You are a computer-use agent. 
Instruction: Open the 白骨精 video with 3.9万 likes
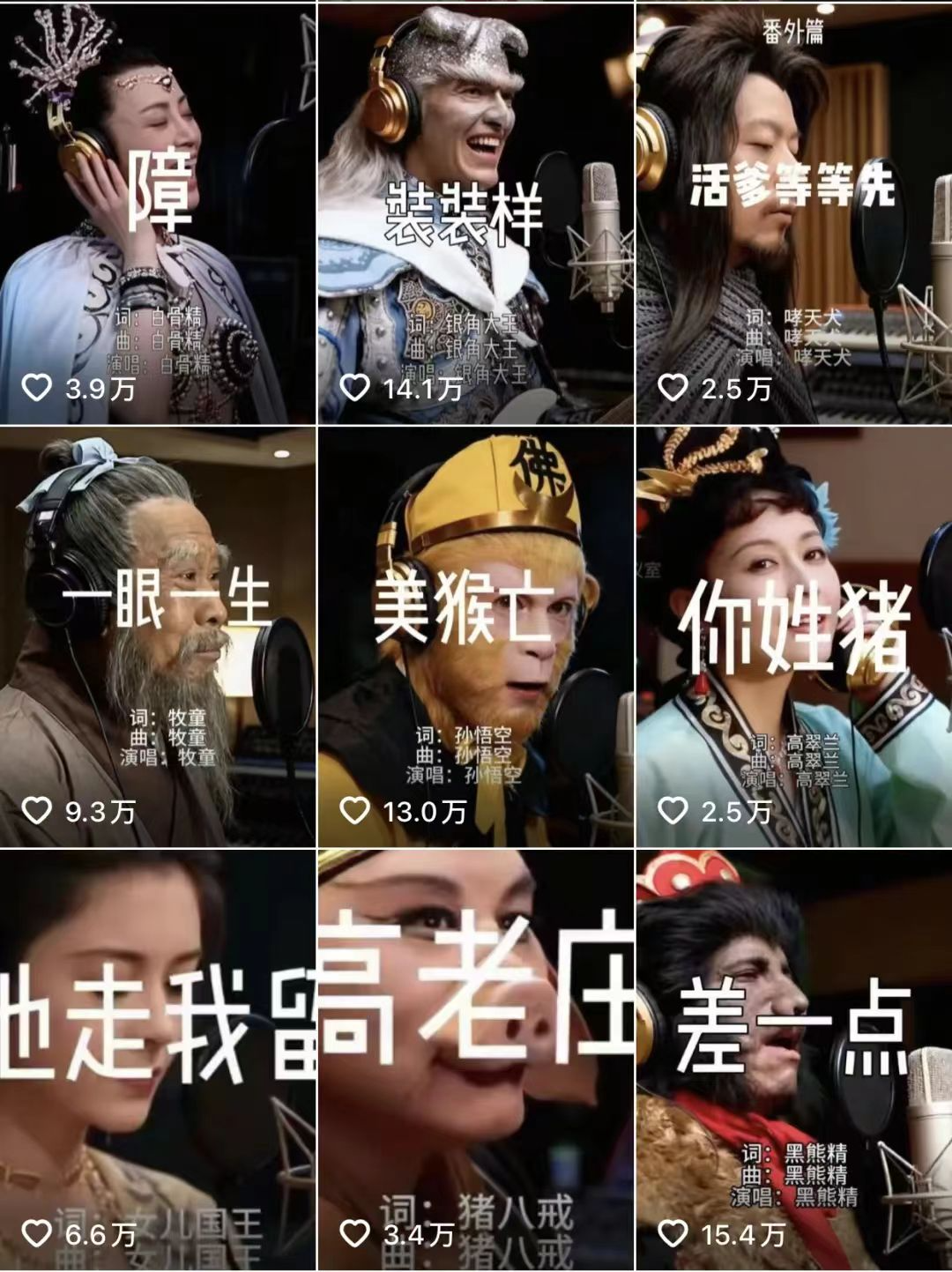(x=158, y=212)
